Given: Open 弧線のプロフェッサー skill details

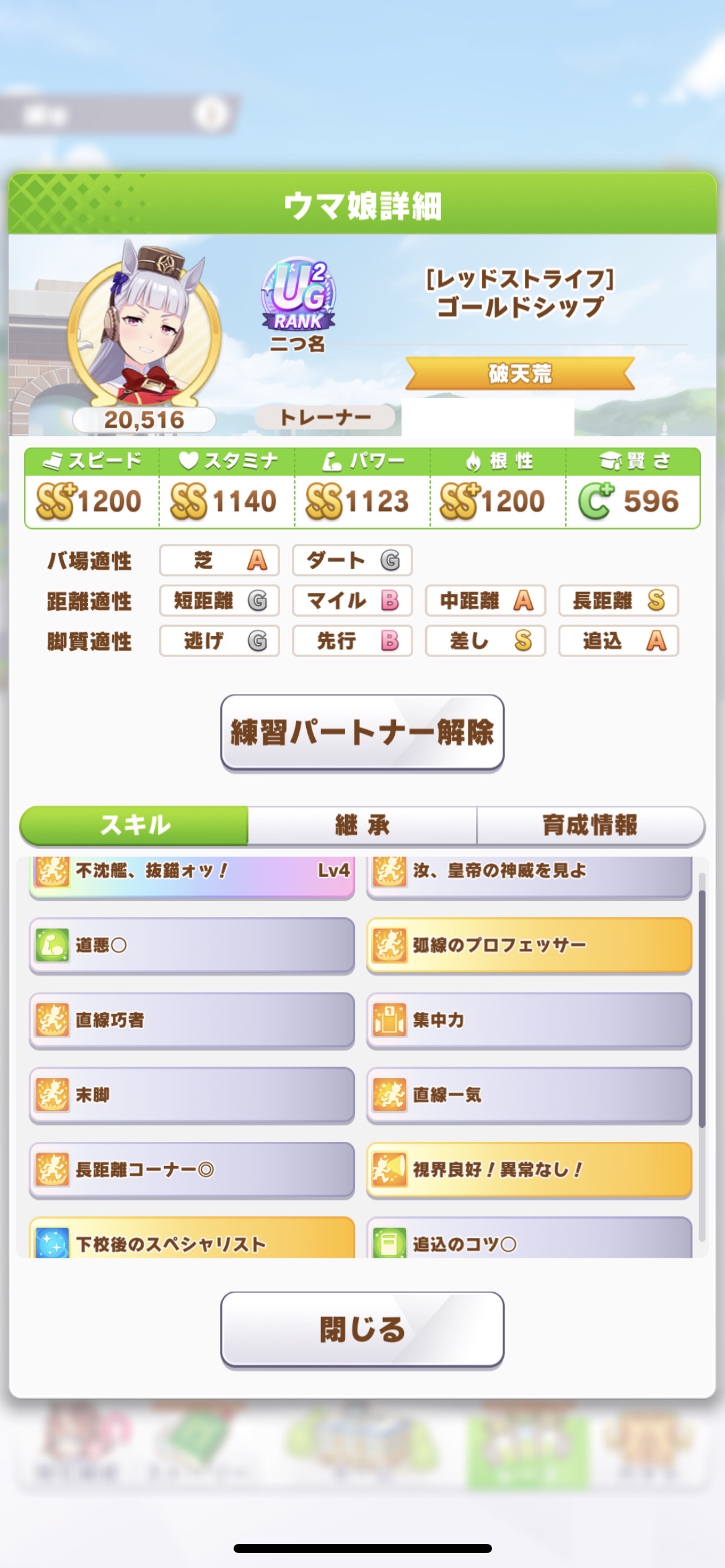Looking at the screenshot, I should [529, 945].
